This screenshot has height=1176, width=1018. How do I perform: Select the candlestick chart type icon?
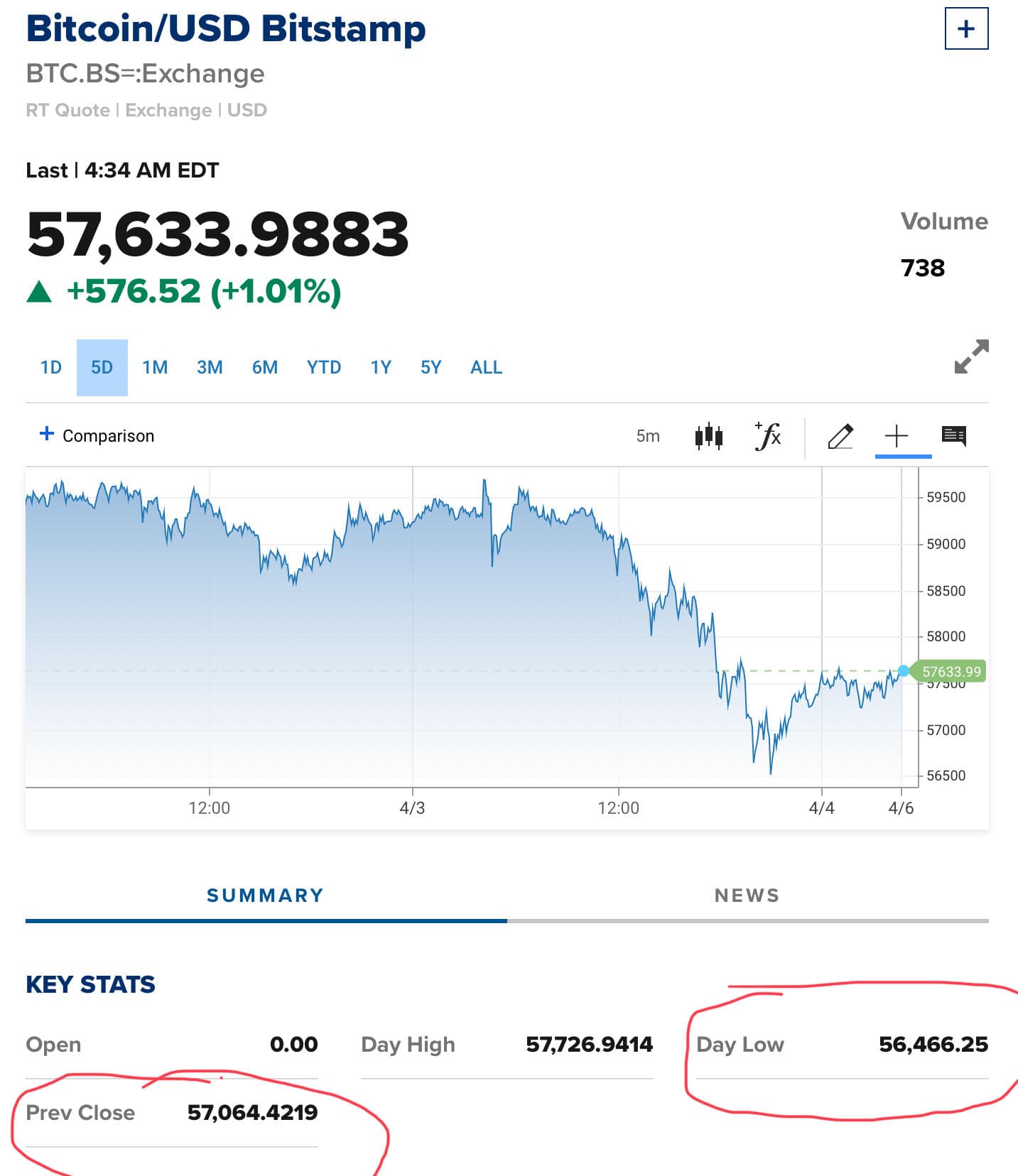click(708, 436)
